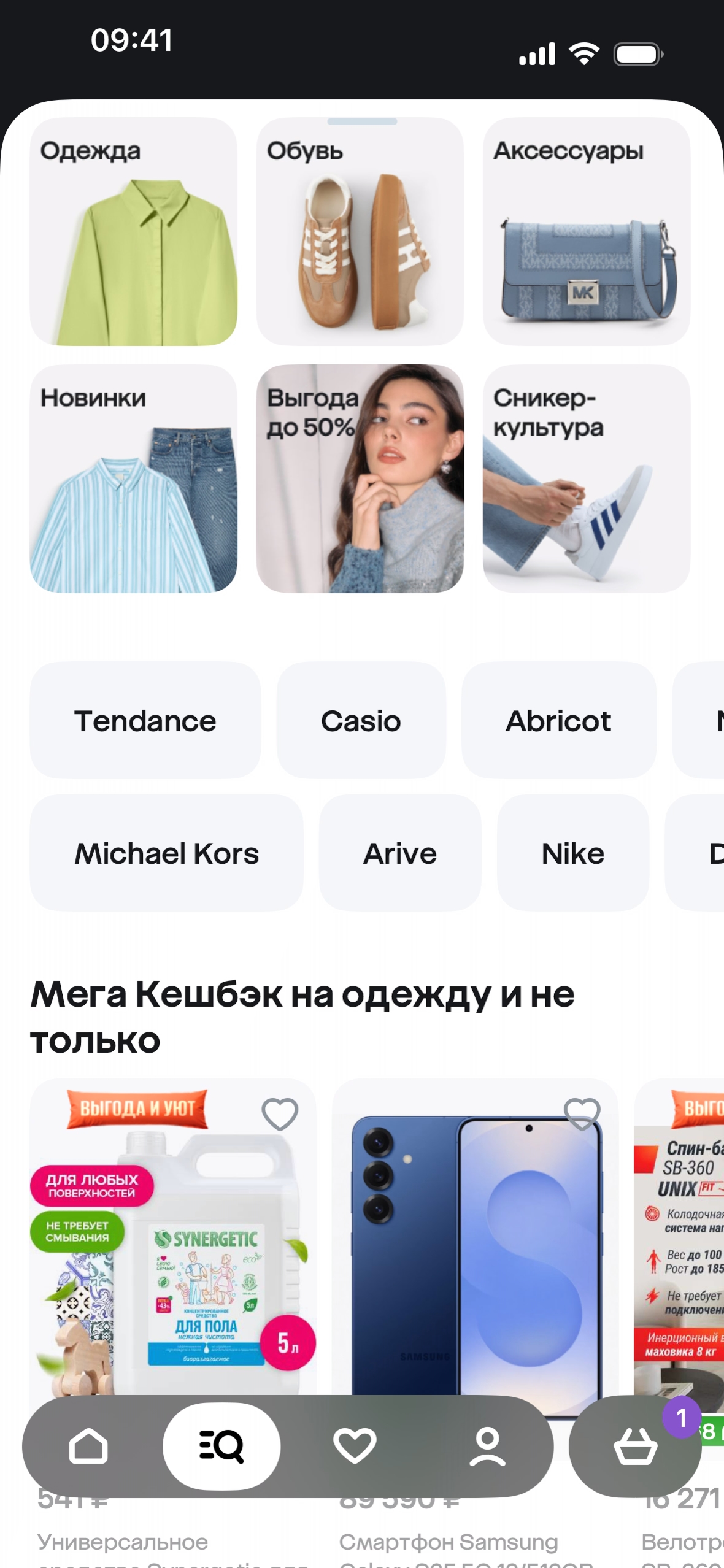Open the Обувь category tile
The width and height of the screenshot is (724, 1568).
pos(360,231)
